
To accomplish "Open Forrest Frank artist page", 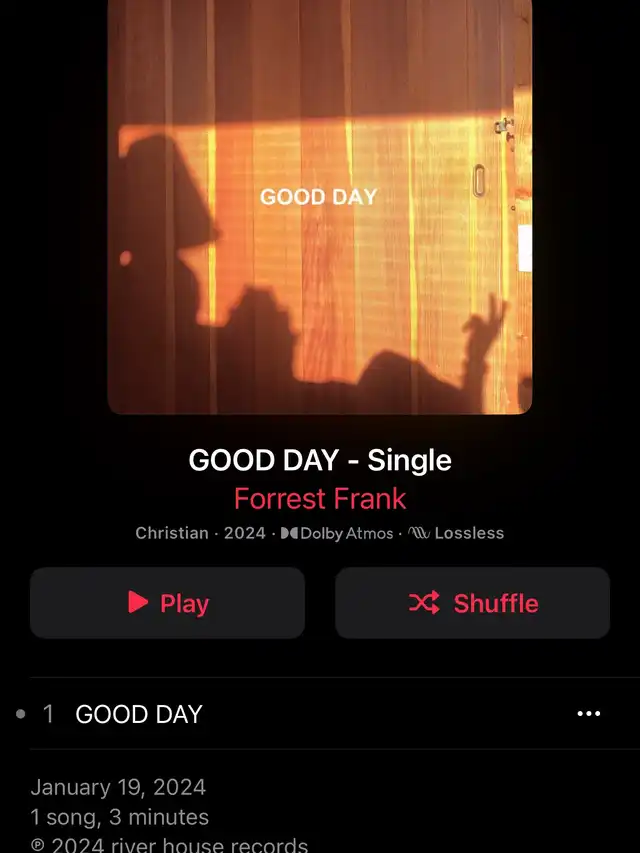I will pos(320,498).
